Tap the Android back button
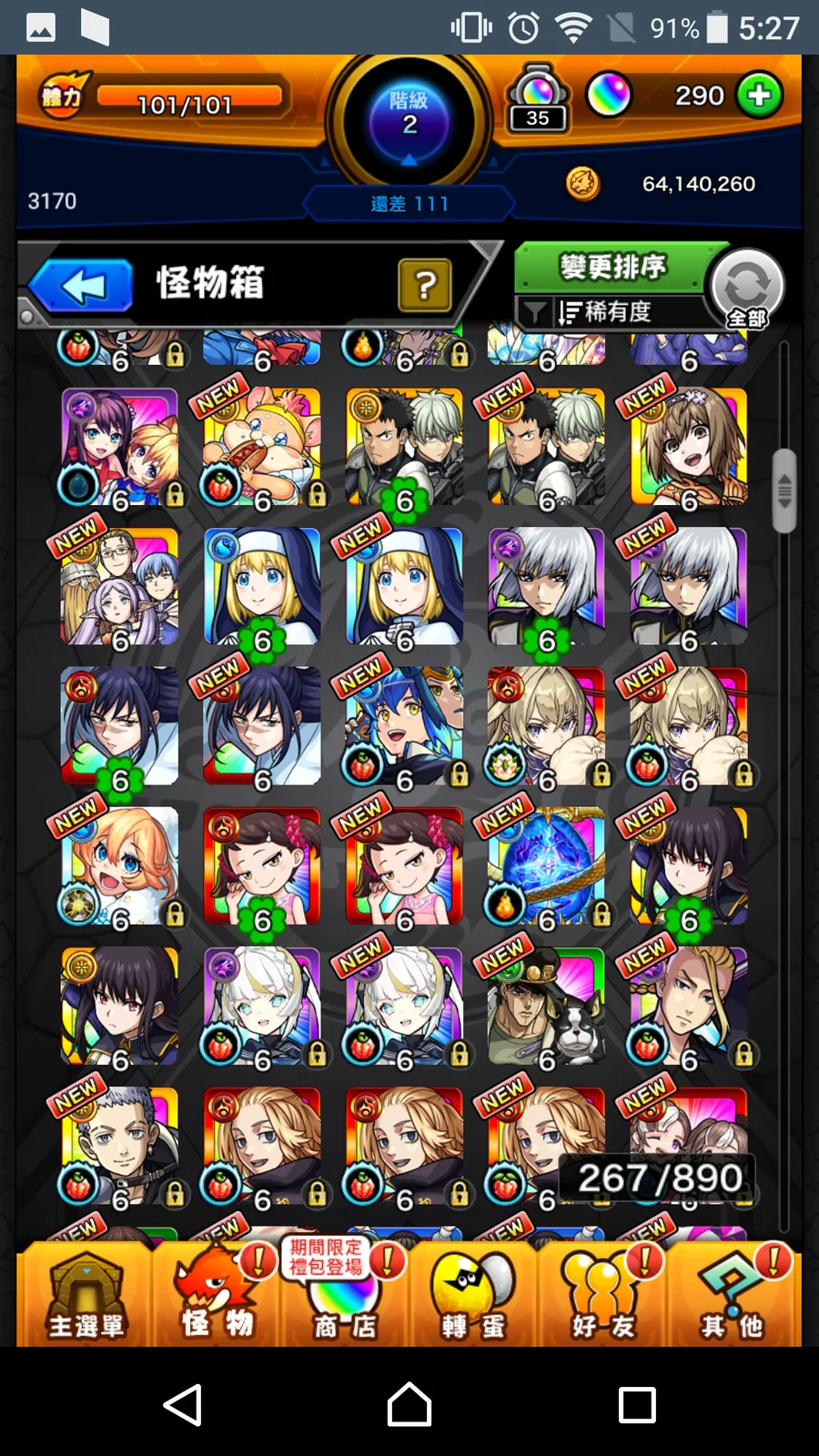Image resolution: width=819 pixels, height=1456 pixels. [183, 1404]
